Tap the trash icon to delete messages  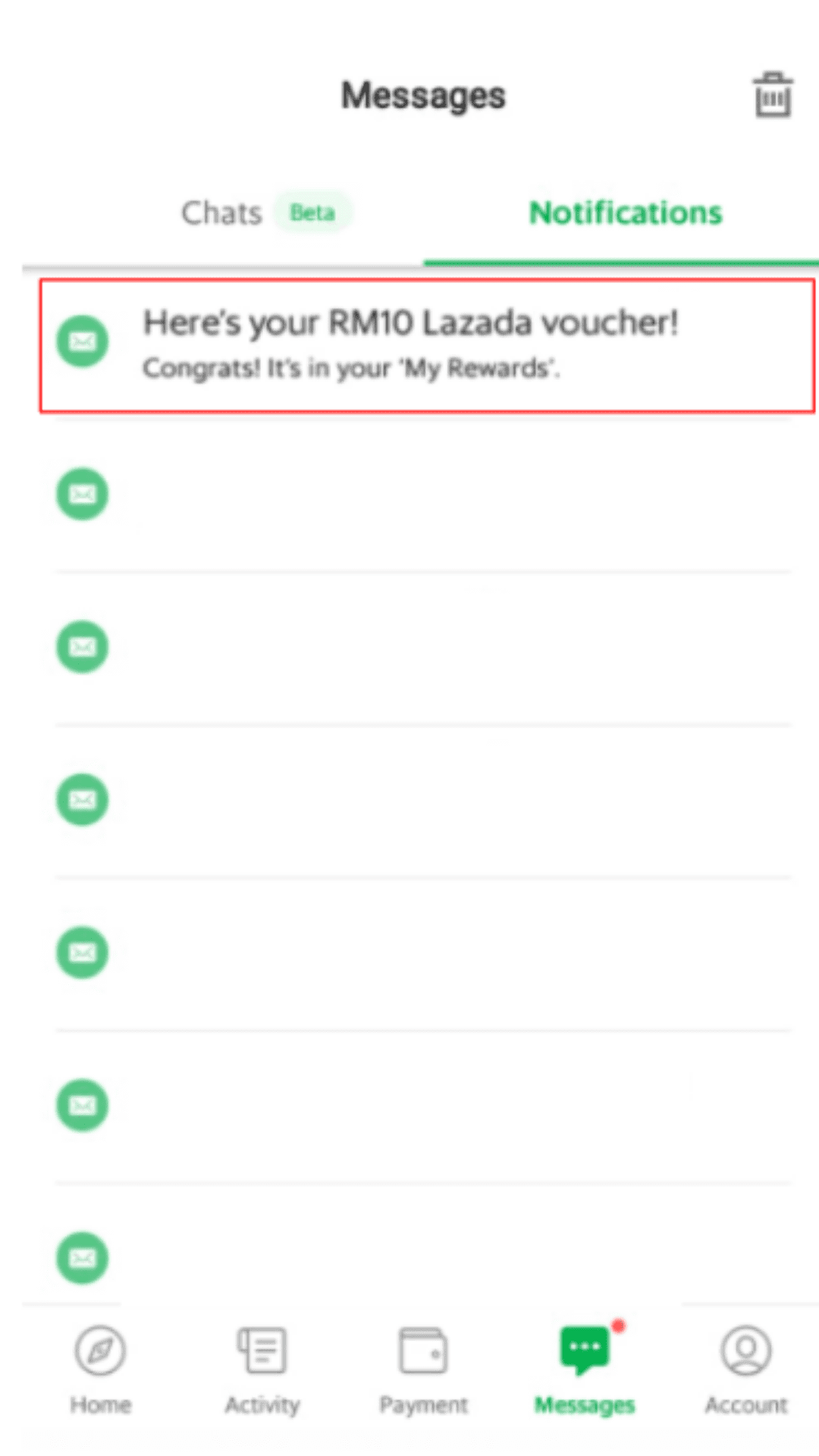772,96
